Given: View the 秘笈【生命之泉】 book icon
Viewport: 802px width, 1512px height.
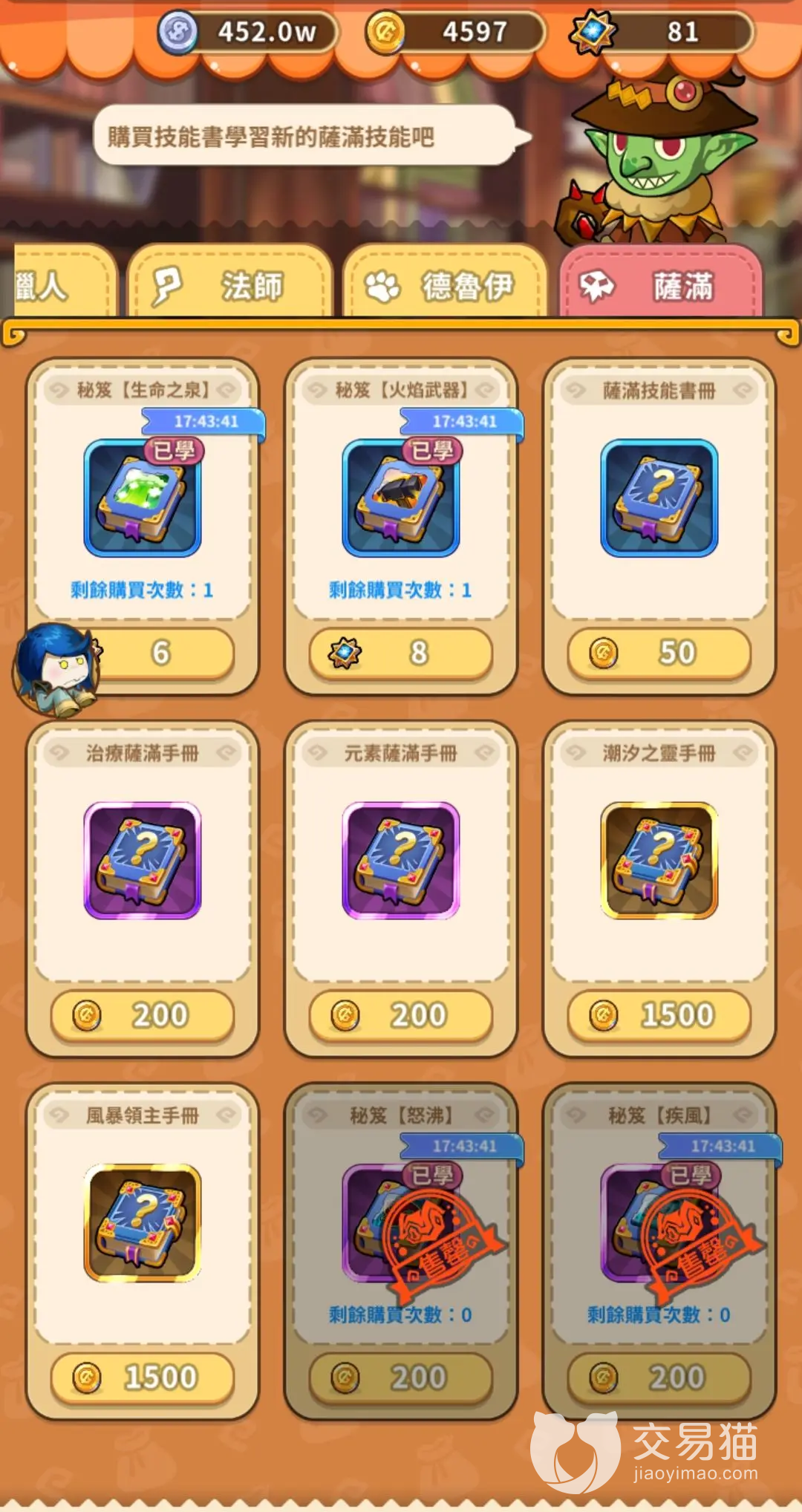Looking at the screenshot, I should coord(143,499).
